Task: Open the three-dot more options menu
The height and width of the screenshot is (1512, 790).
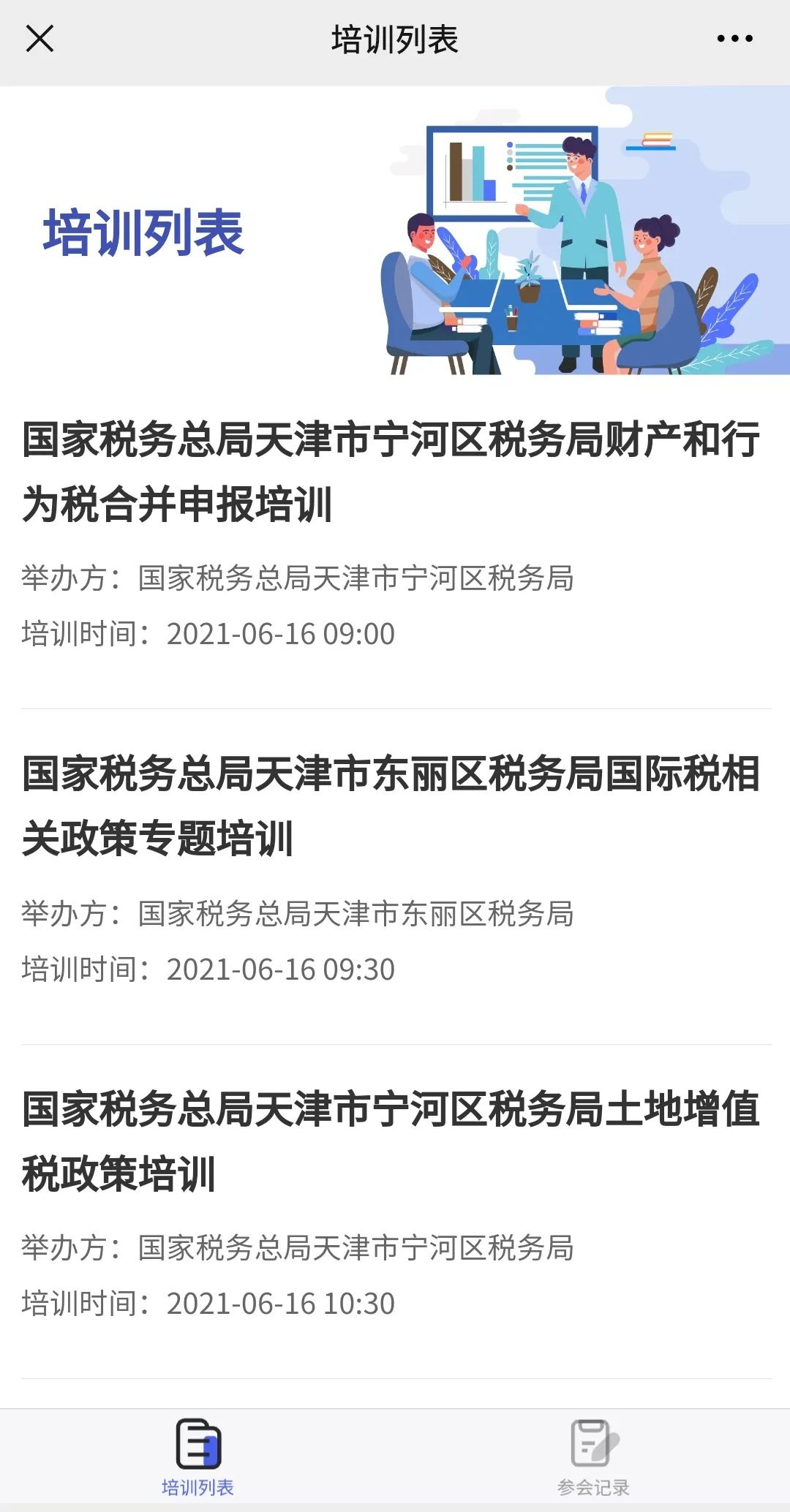Action: (734, 39)
